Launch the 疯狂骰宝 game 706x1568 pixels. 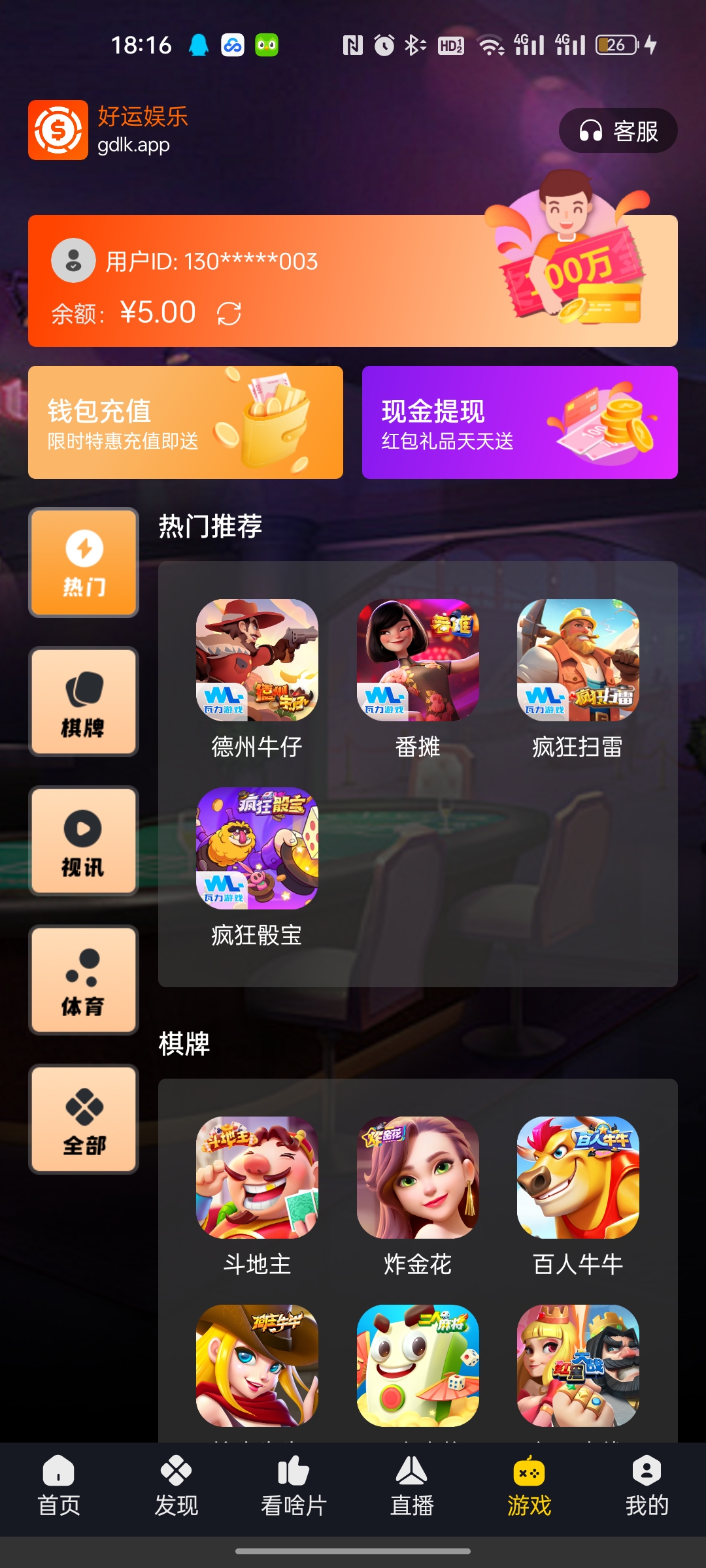pos(257,848)
